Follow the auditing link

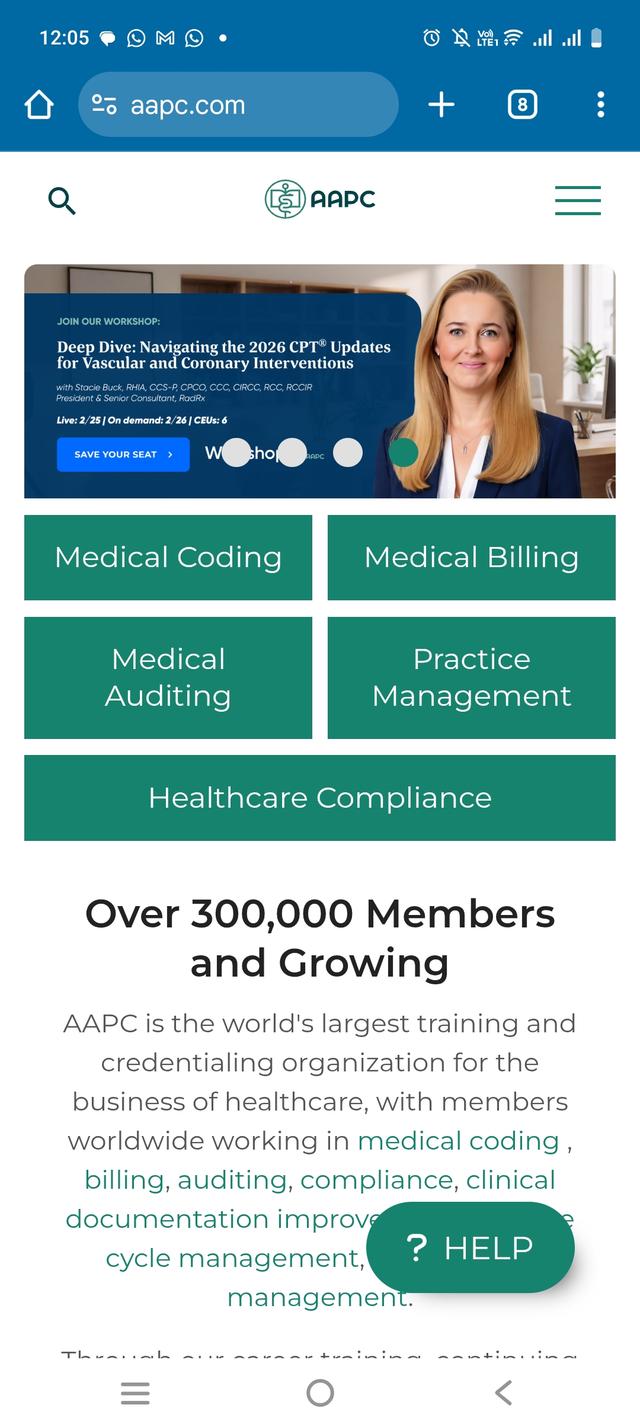(233, 1180)
